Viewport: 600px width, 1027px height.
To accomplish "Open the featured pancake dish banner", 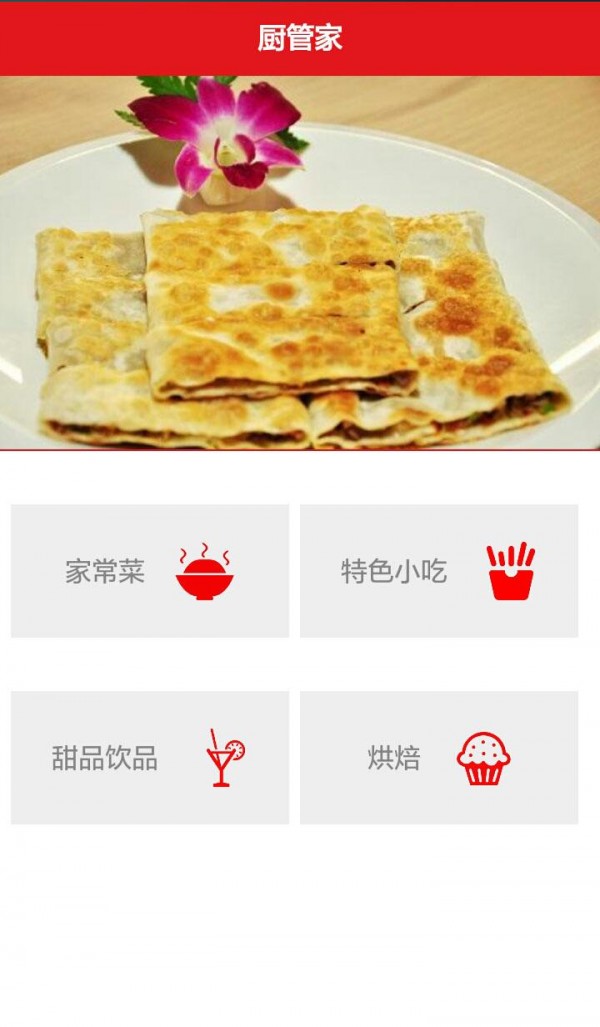I will coord(300,263).
